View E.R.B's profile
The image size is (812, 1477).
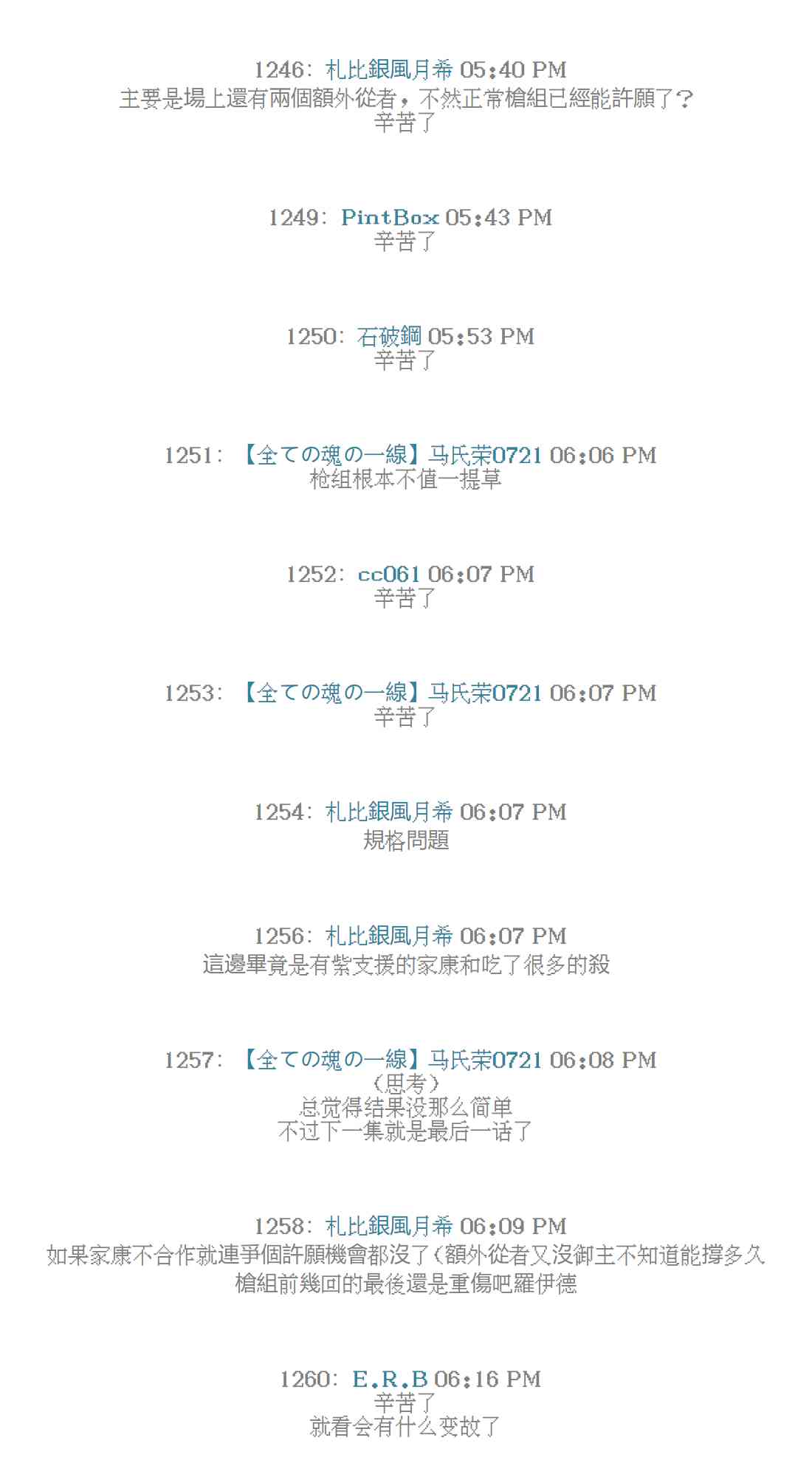tap(390, 1380)
